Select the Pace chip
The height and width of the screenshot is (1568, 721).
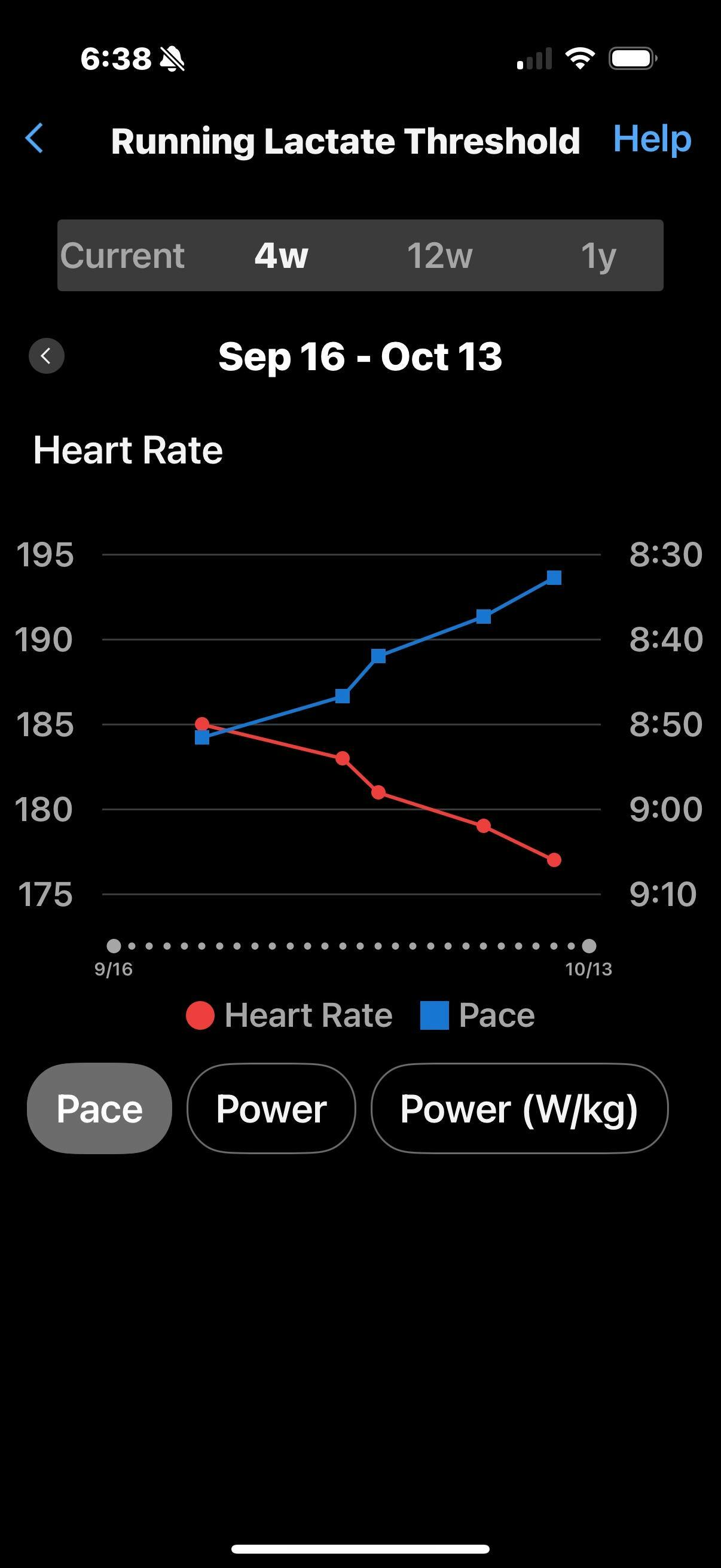click(99, 1109)
